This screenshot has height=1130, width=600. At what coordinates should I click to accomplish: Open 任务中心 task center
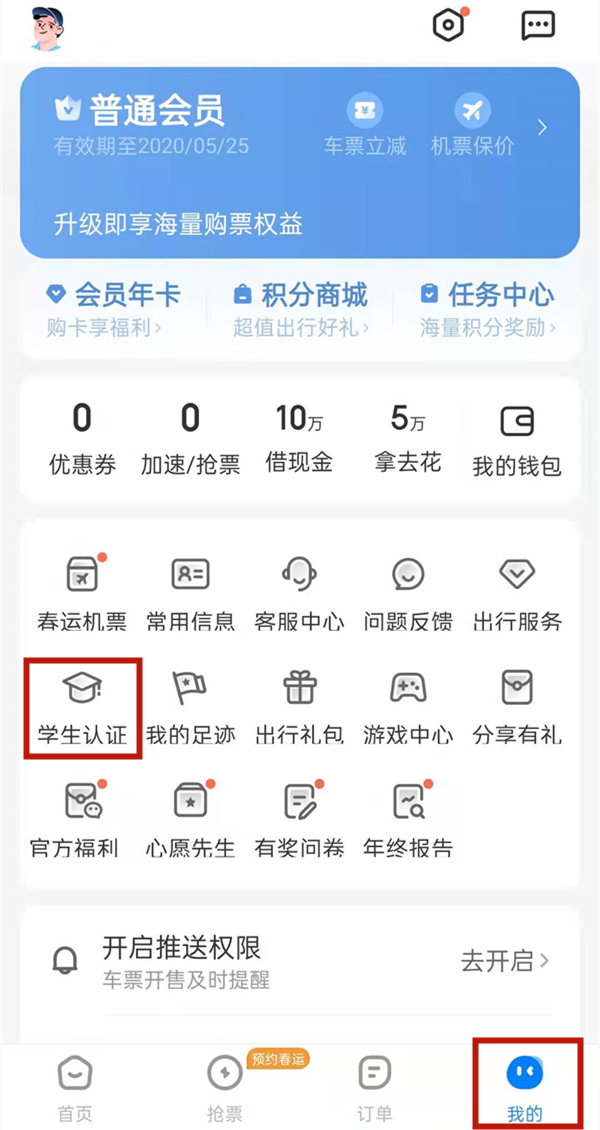click(488, 308)
